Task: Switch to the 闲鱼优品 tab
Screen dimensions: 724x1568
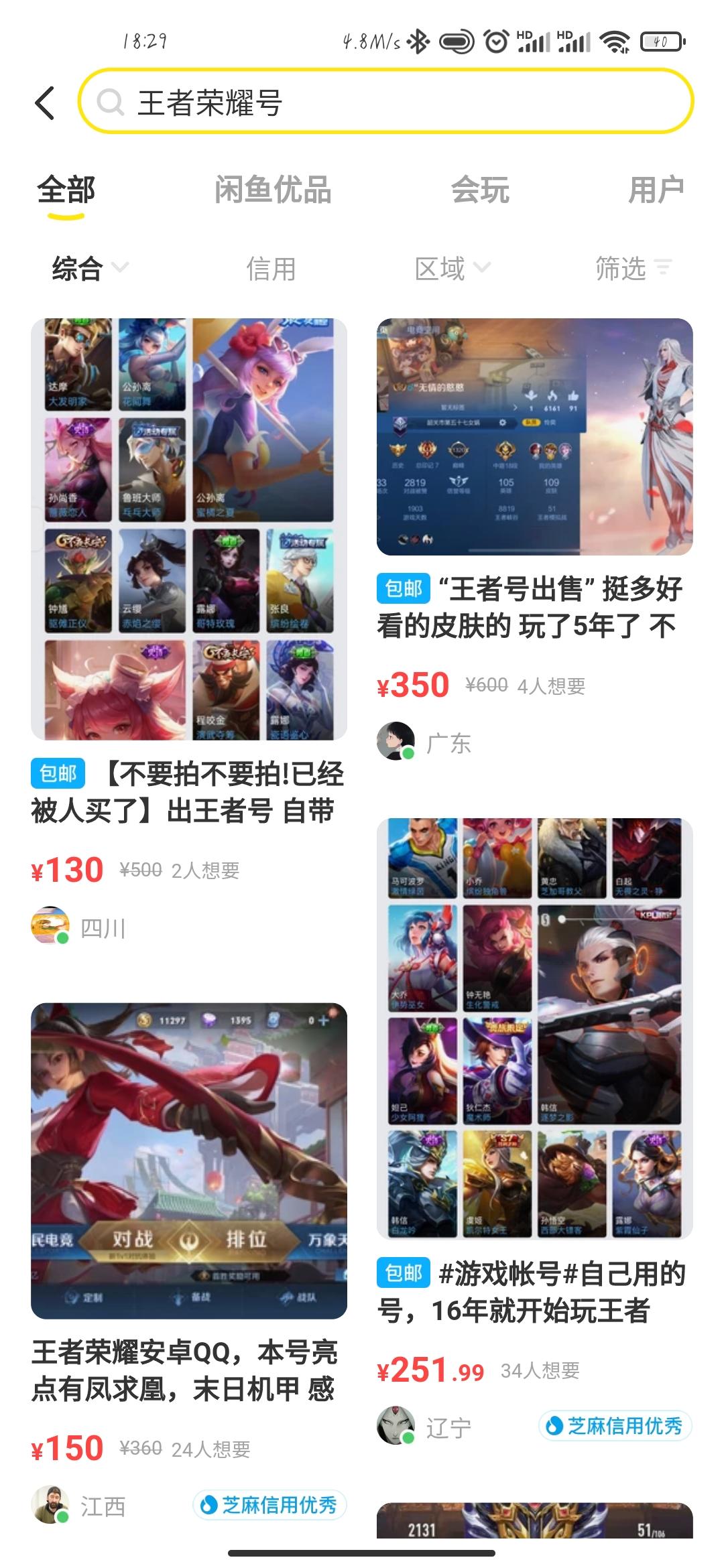Action: pos(273,190)
